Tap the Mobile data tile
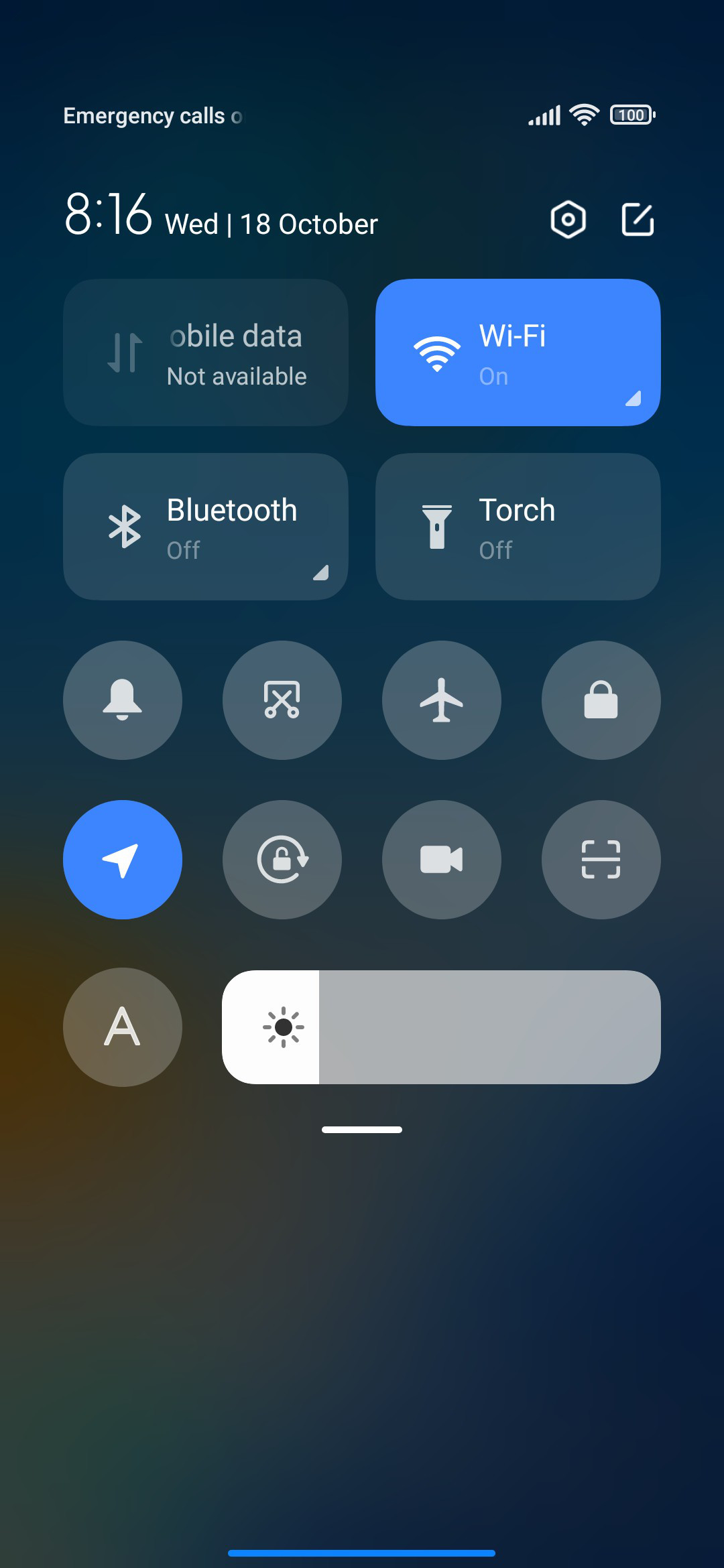The image size is (724, 1568). pos(206,352)
